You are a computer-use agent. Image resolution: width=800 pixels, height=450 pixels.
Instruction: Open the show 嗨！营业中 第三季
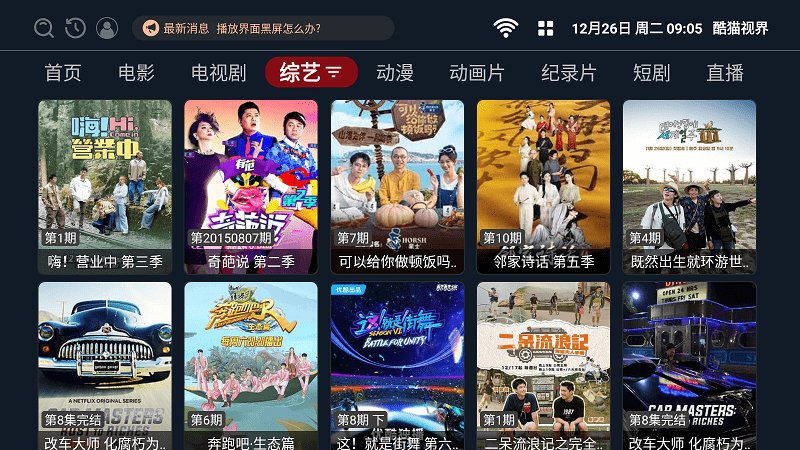click(105, 187)
